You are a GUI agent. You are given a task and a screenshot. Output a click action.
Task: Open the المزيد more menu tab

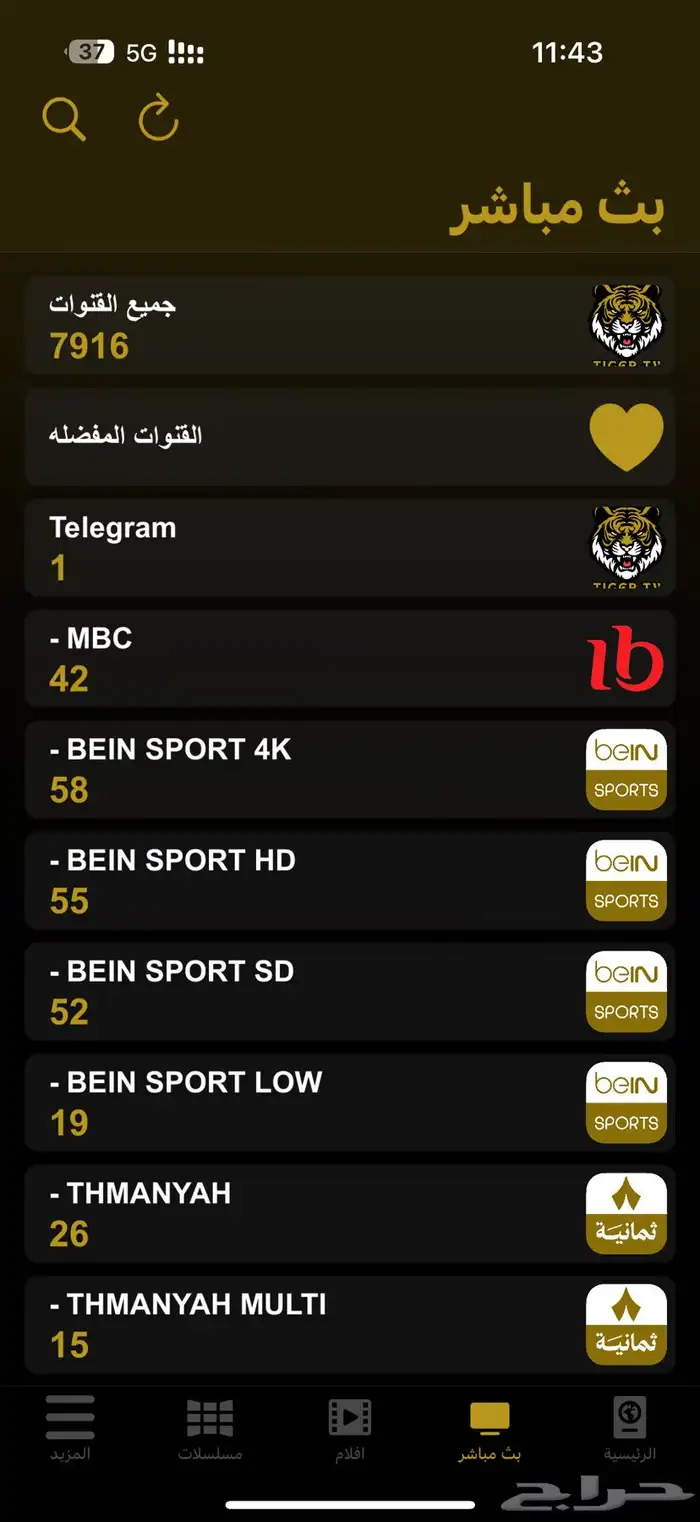(70, 1430)
